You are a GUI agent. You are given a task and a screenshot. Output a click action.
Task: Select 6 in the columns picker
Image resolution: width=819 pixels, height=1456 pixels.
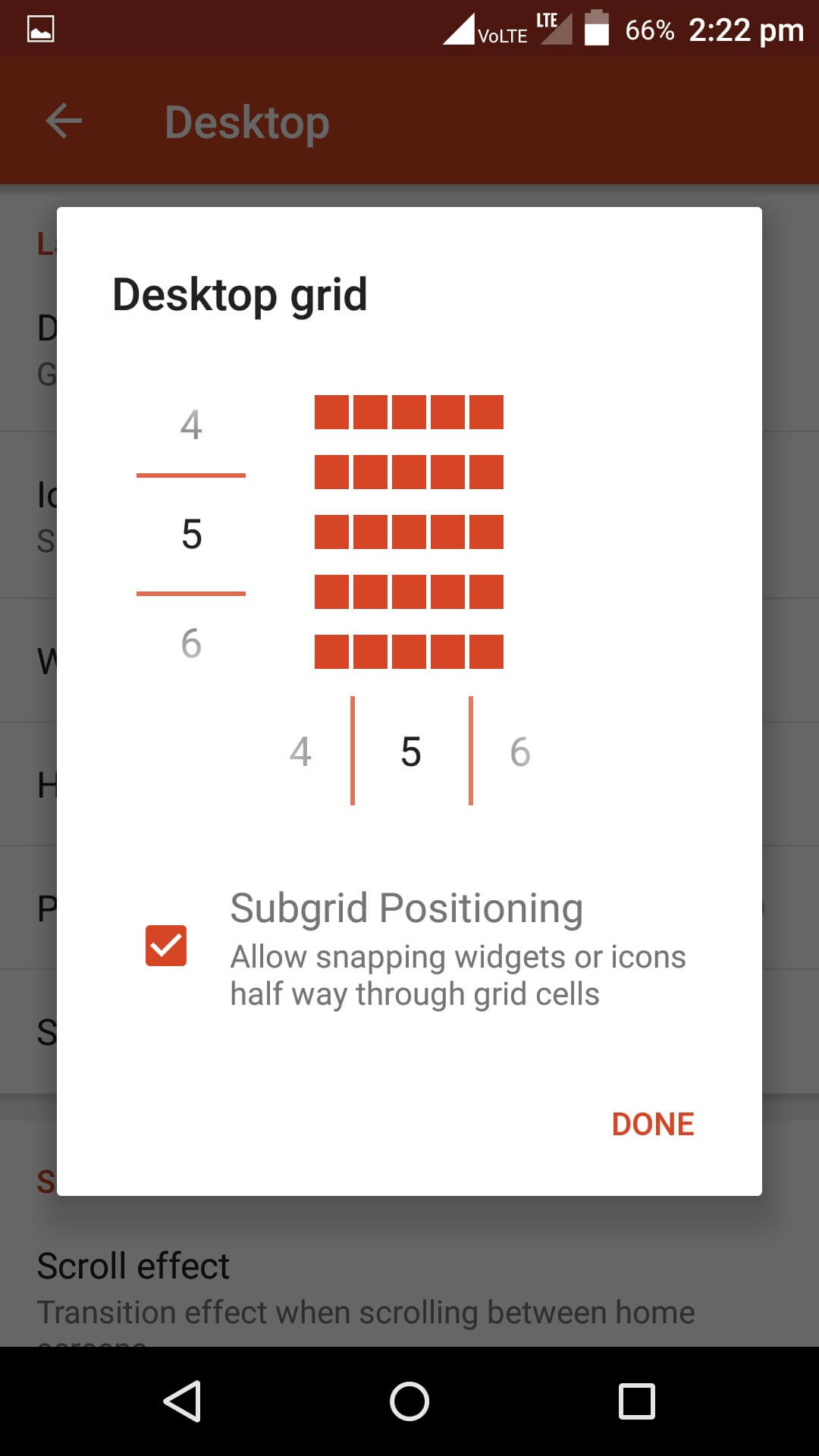tap(519, 752)
